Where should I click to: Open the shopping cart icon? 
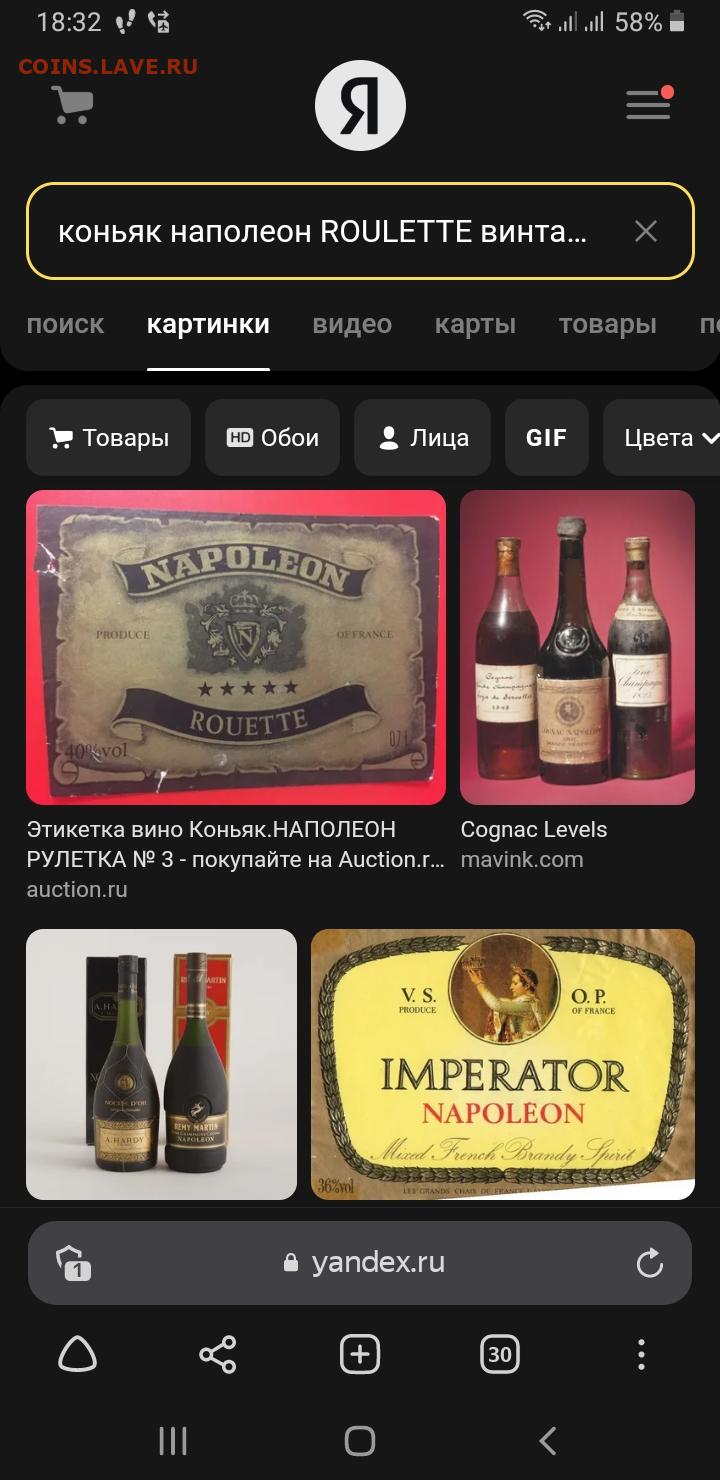click(72, 104)
